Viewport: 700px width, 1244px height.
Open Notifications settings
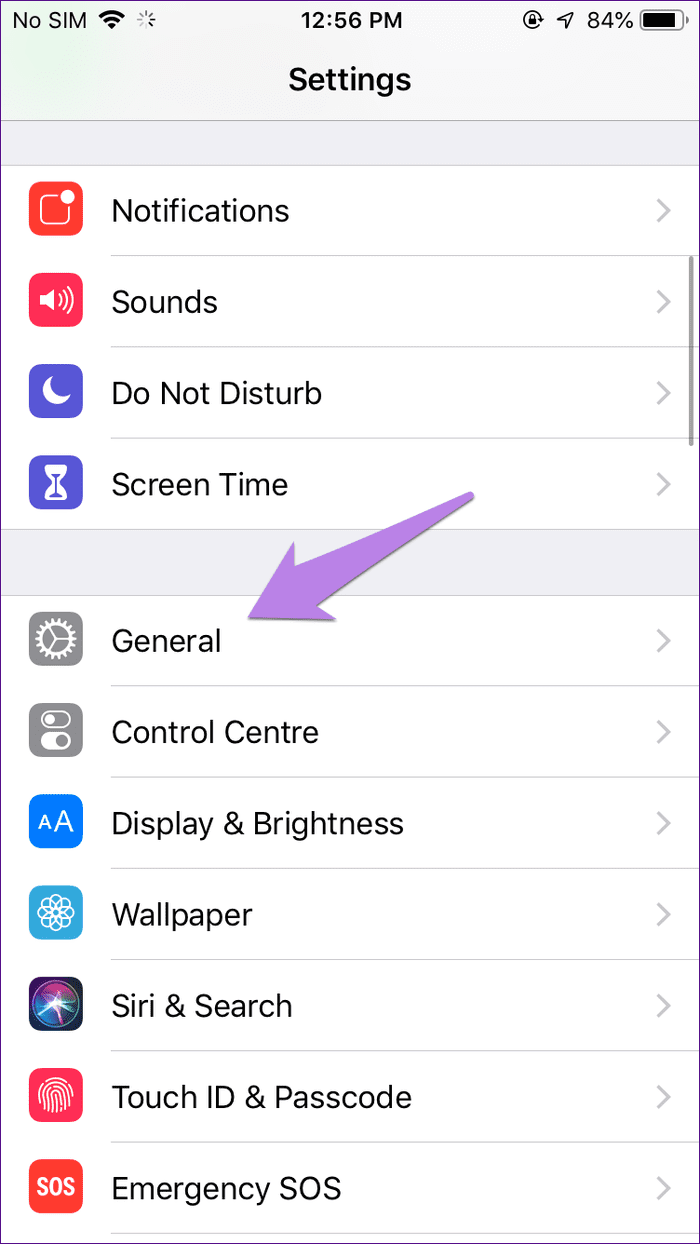pyautogui.click(x=350, y=211)
